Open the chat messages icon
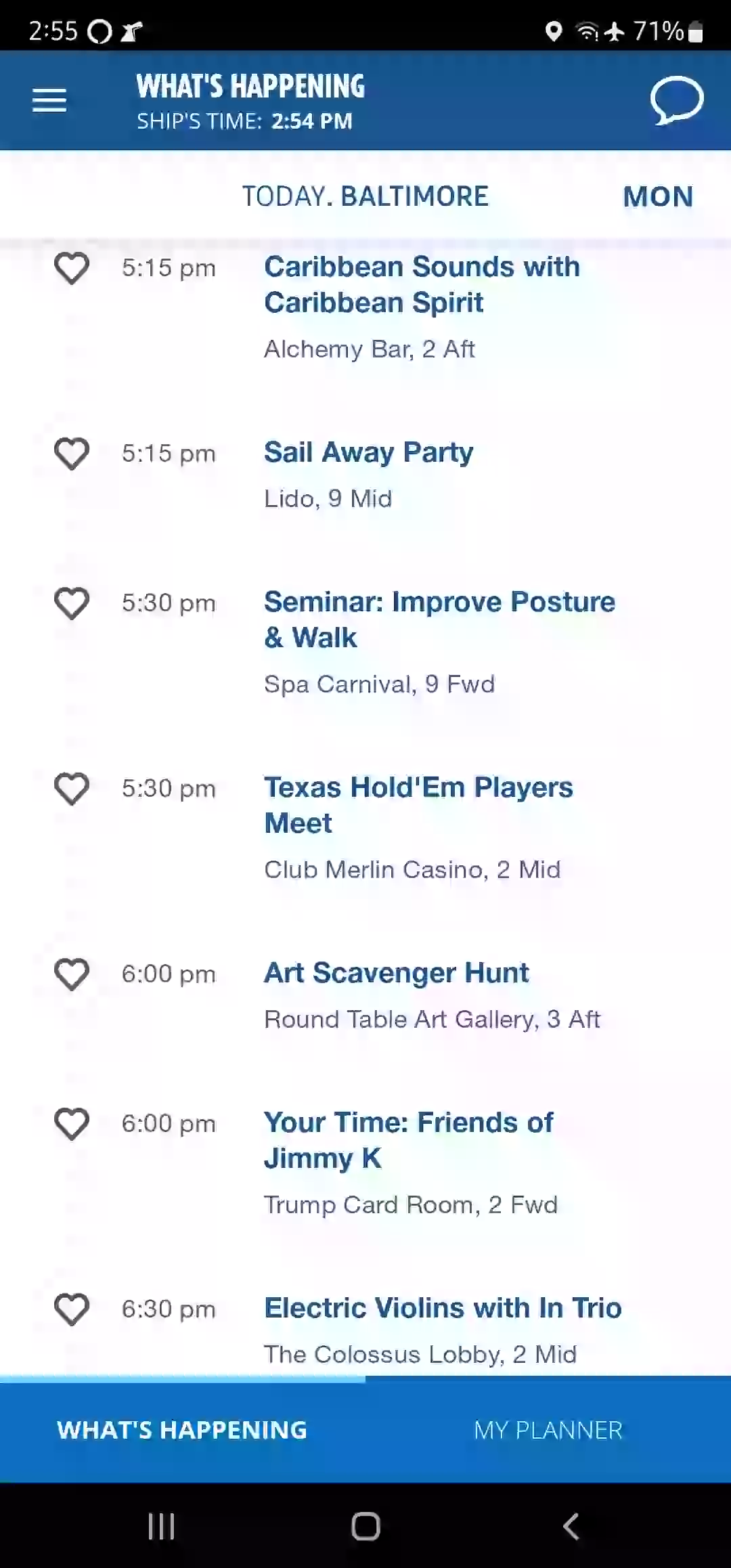The width and height of the screenshot is (731, 1568). point(677,100)
